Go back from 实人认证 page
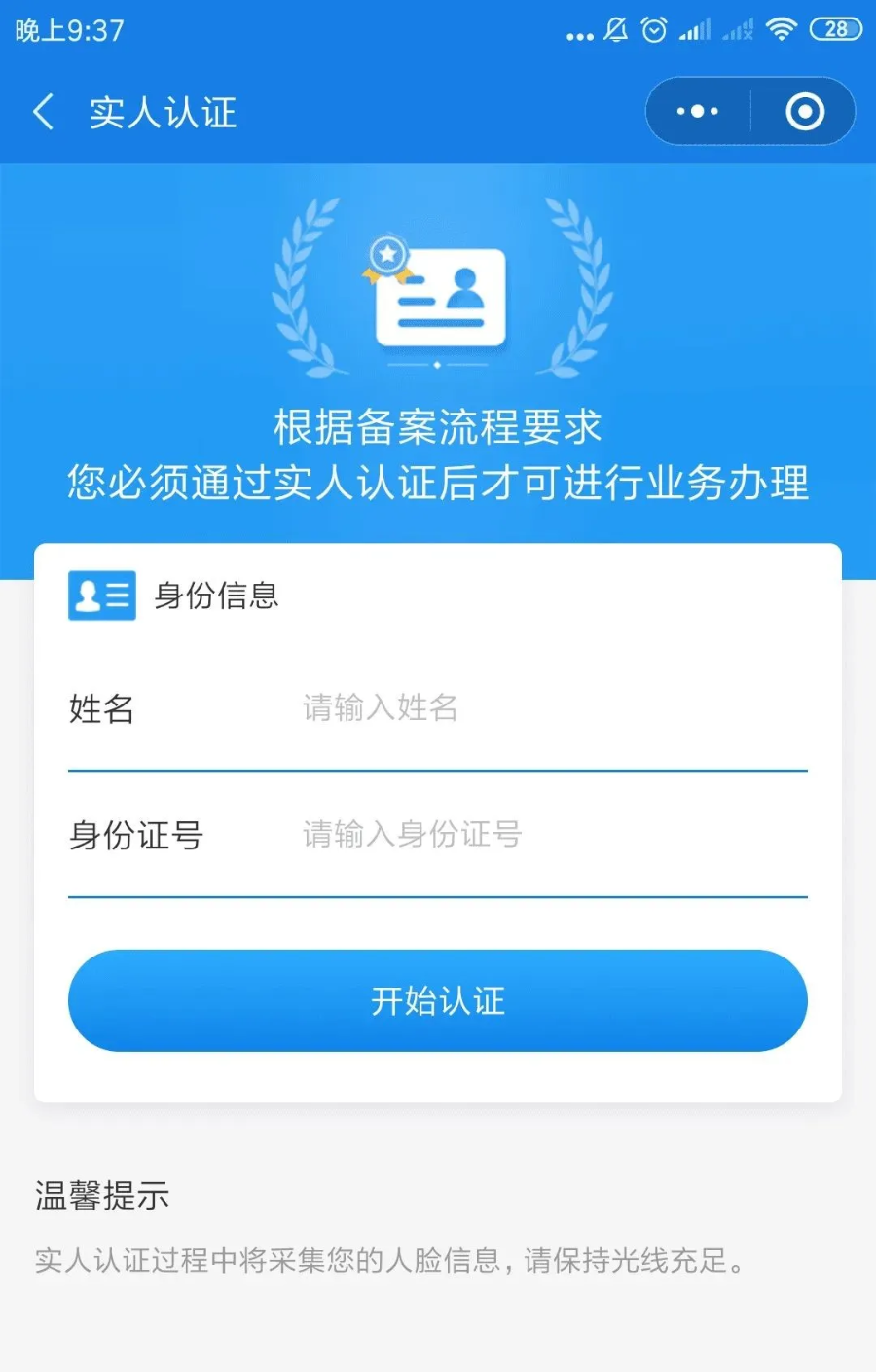 [x=43, y=112]
